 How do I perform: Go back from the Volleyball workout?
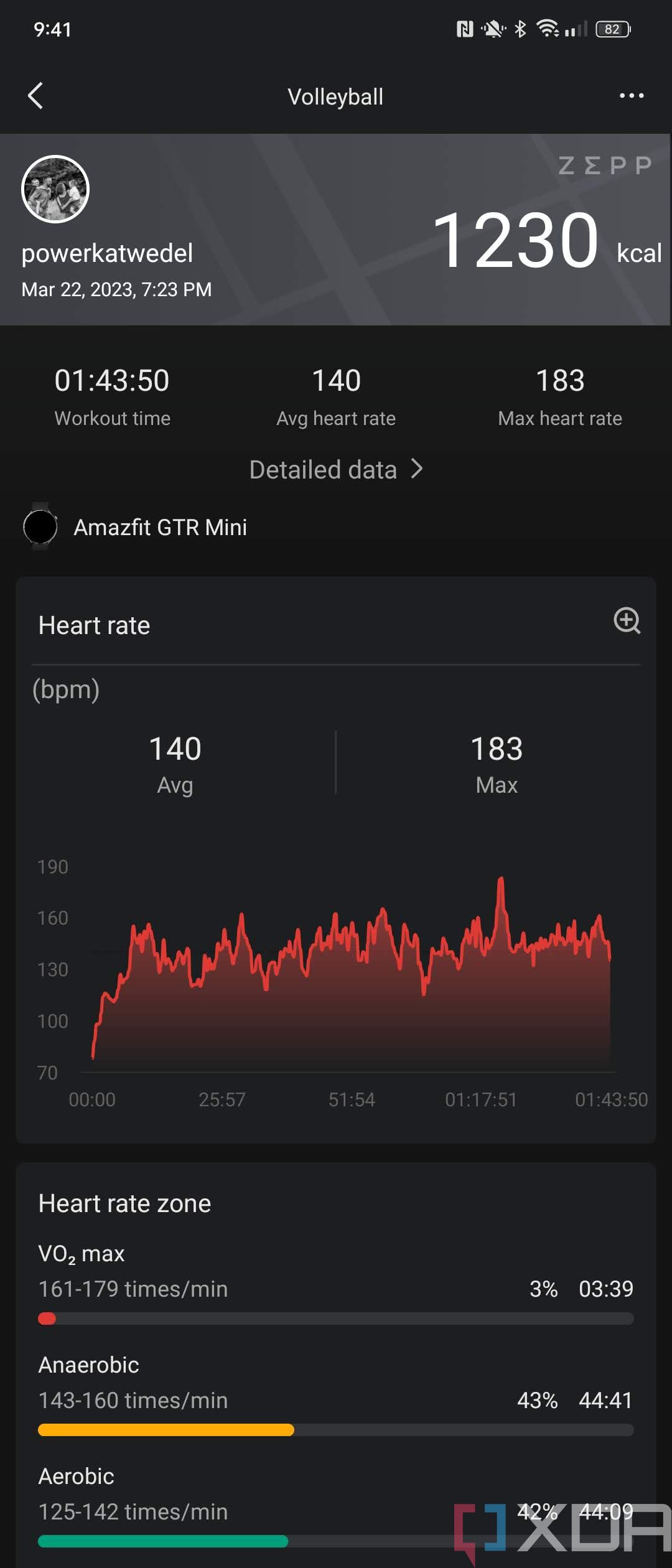pyautogui.click(x=36, y=96)
